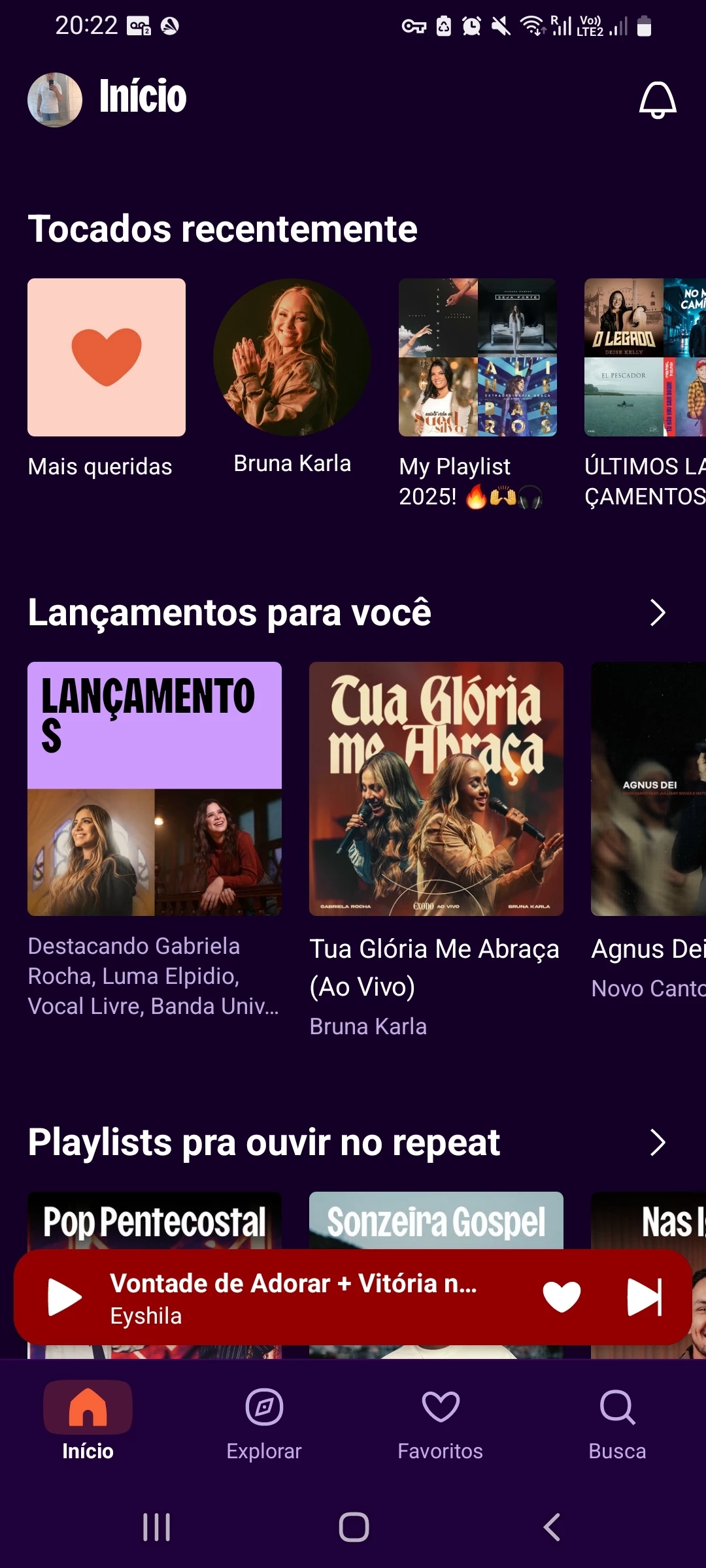
Task: Expand Playlists pra ouvir no repeat
Action: (657, 1143)
